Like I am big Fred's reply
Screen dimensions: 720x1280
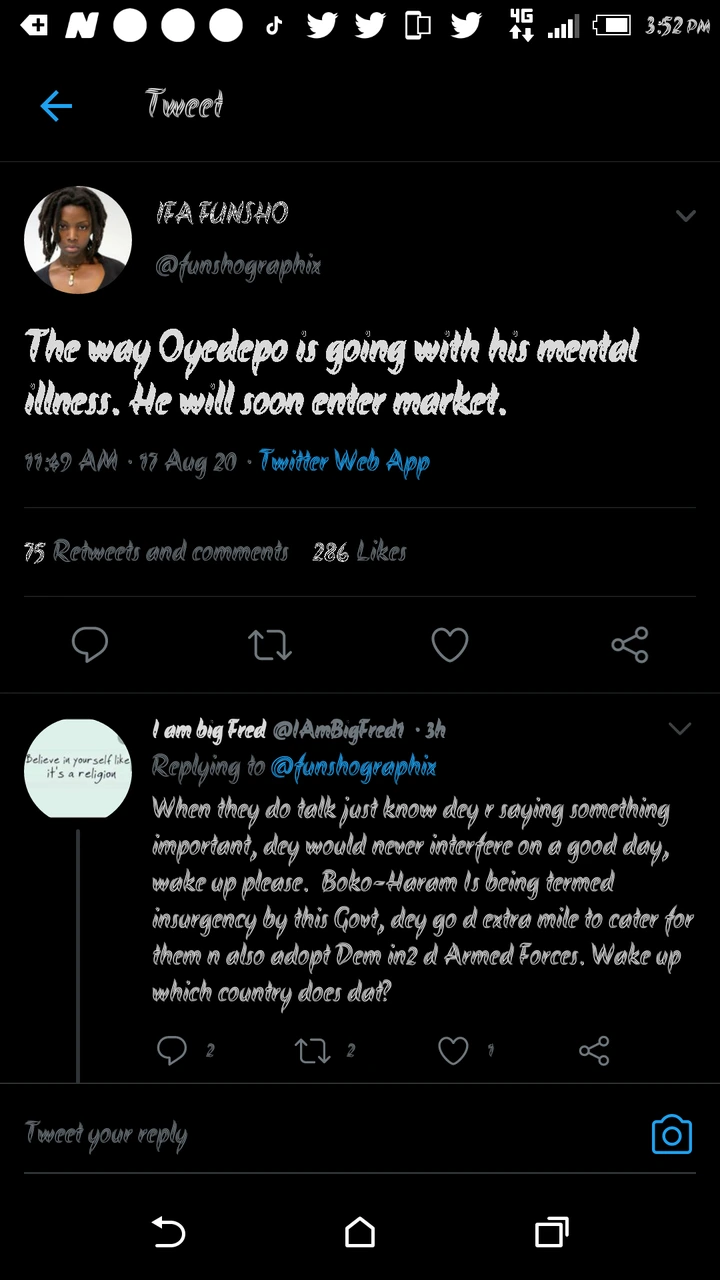pyautogui.click(x=453, y=1050)
